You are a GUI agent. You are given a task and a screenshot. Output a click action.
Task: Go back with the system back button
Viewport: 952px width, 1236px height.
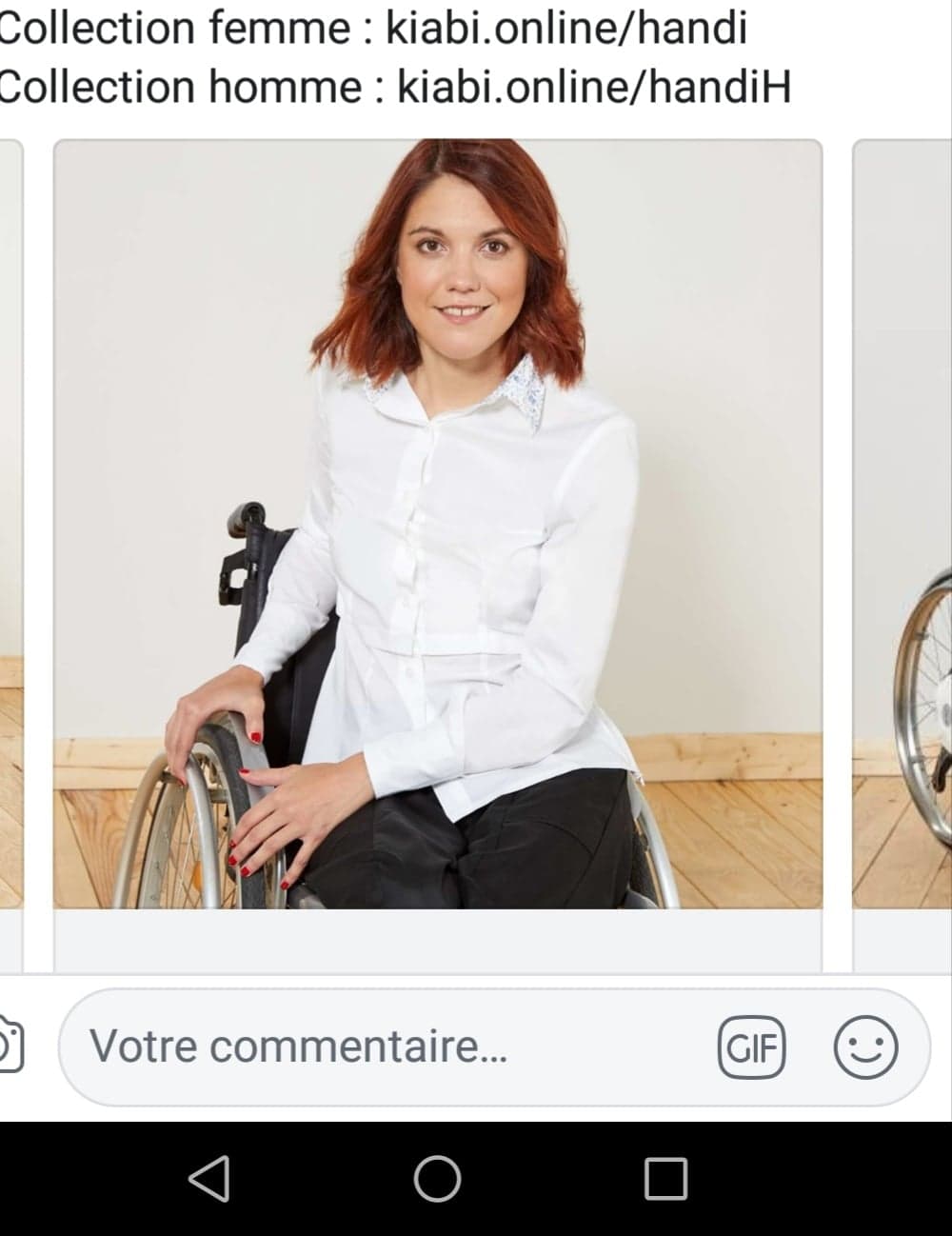pyautogui.click(x=209, y=1179)
